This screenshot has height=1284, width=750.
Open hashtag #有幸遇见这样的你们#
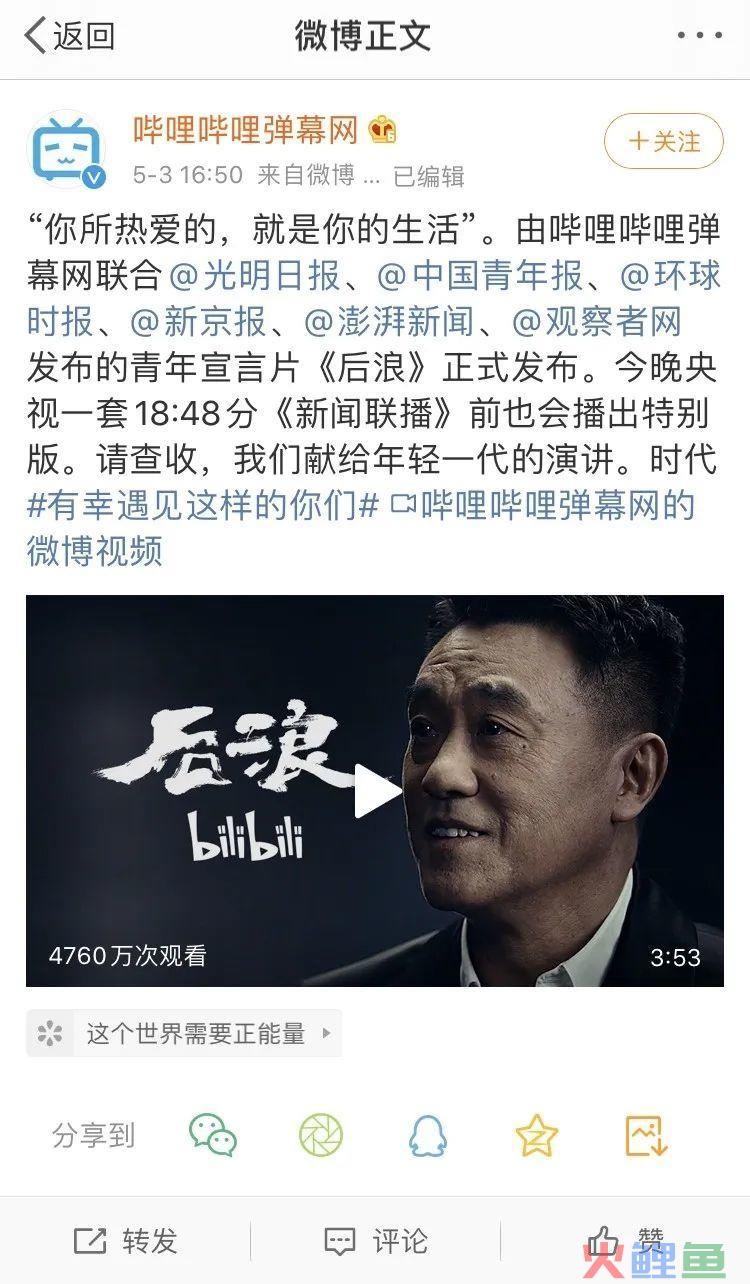[202, 505]
